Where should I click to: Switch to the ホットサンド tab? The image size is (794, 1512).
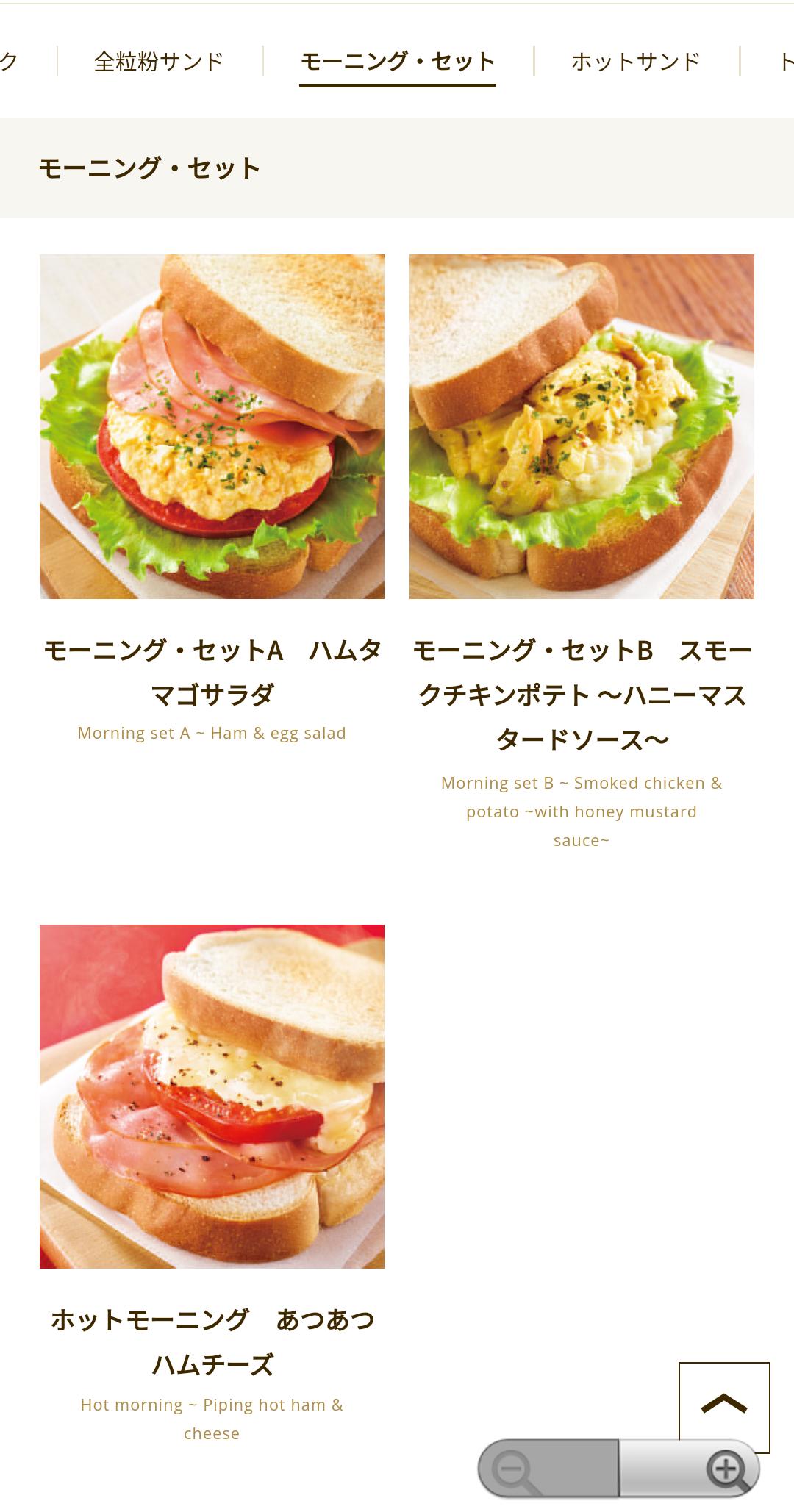click(636, 62)
